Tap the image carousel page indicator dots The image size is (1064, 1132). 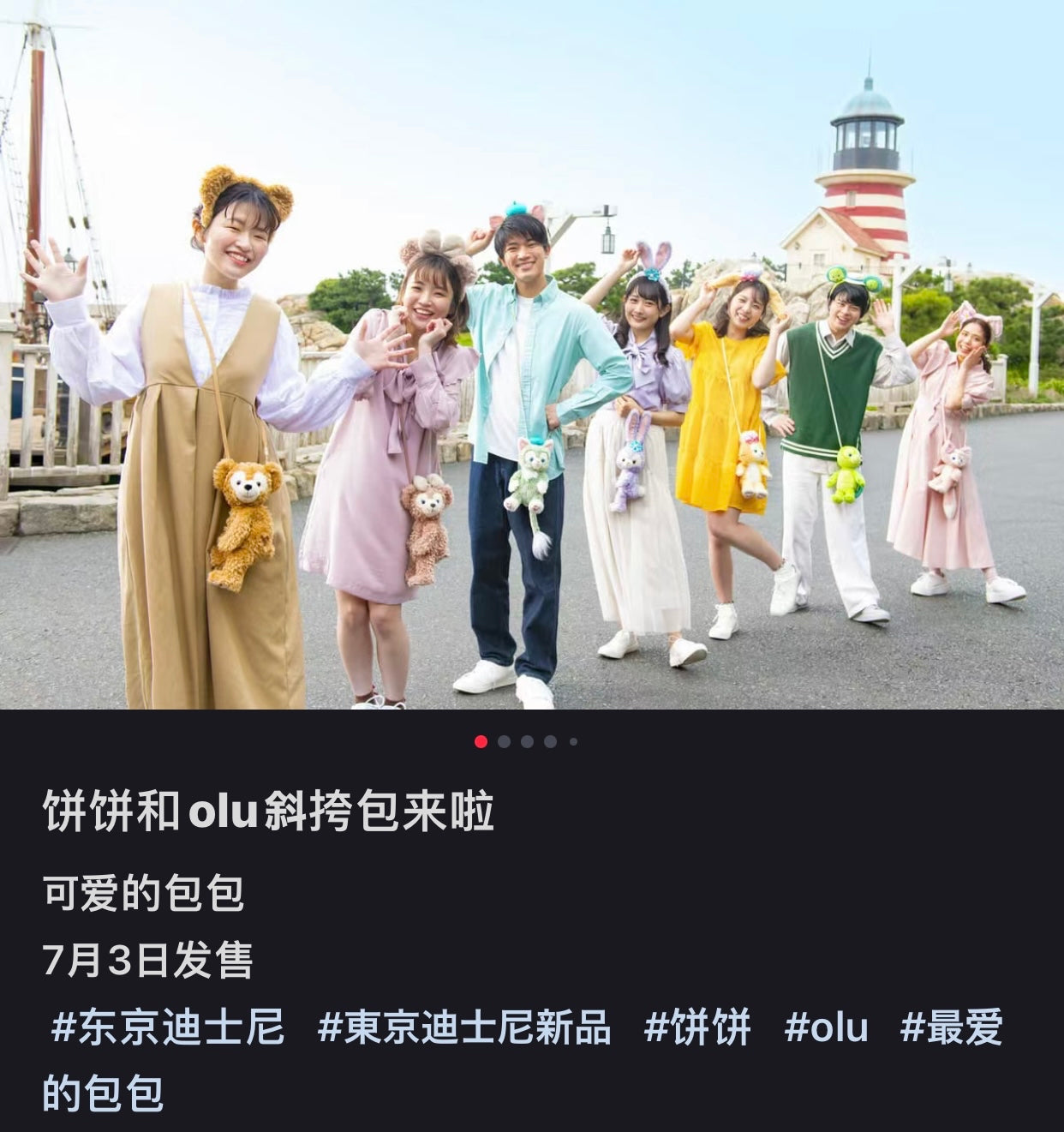click(x=526, y=741)
